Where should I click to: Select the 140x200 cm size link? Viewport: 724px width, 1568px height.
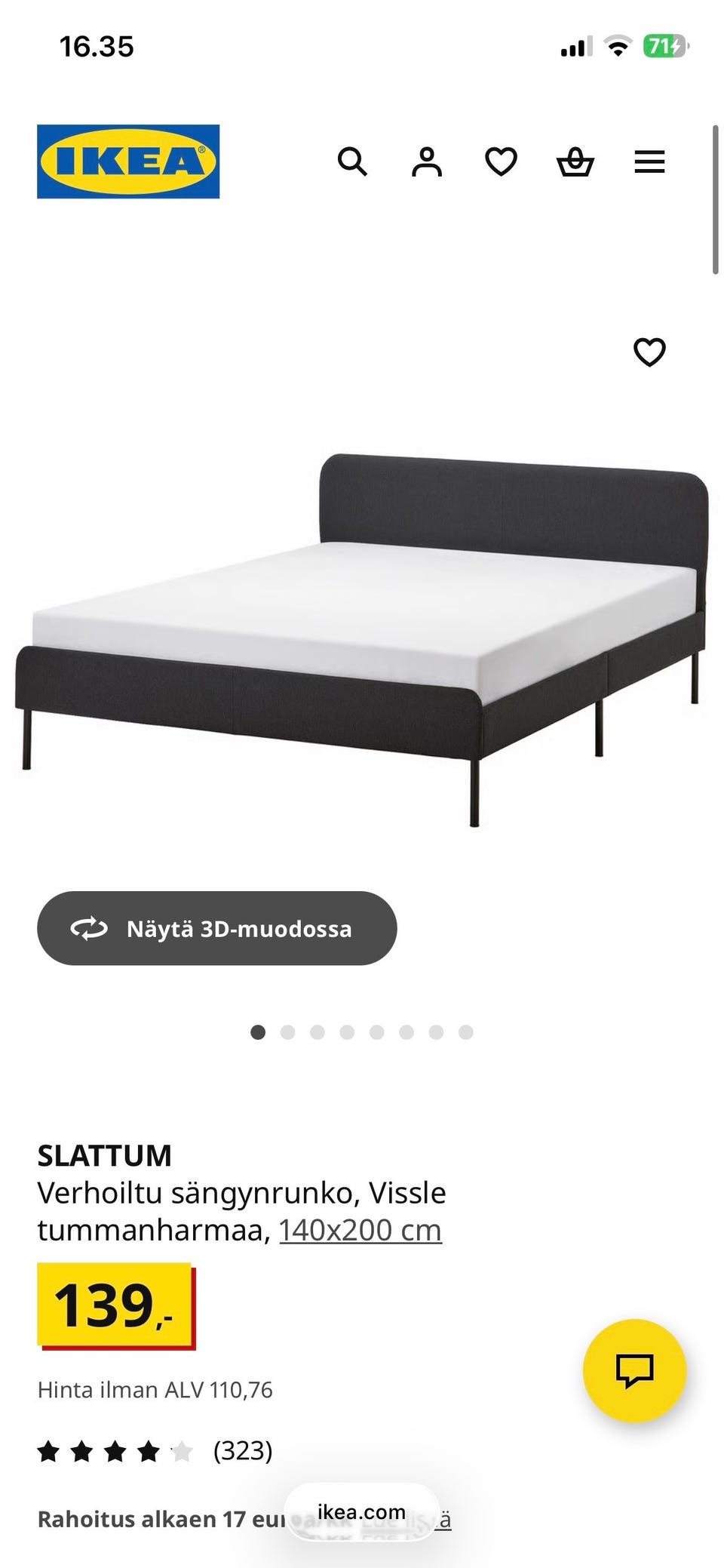(x=360, y=1230)
